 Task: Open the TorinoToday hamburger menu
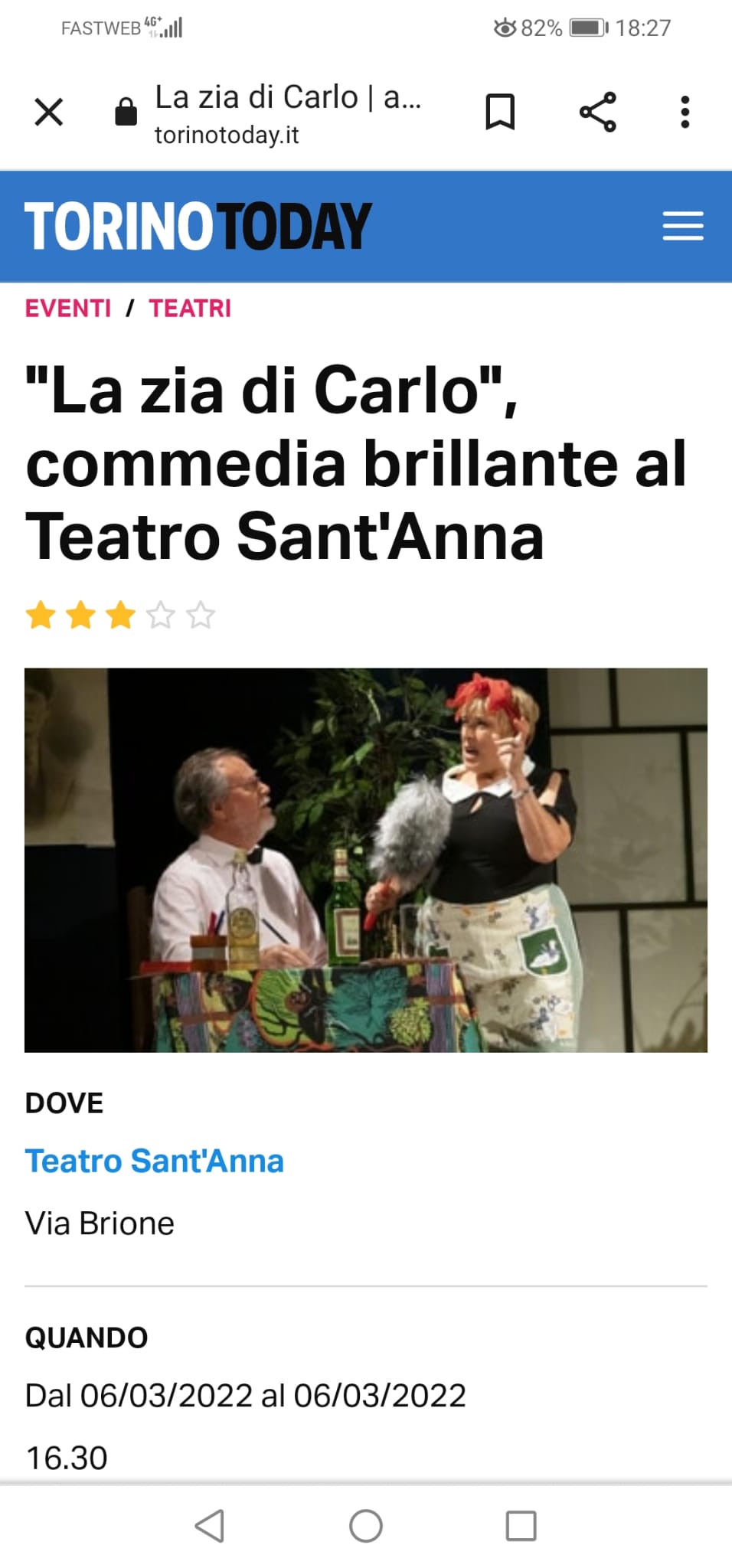click(x=682, y=226)
